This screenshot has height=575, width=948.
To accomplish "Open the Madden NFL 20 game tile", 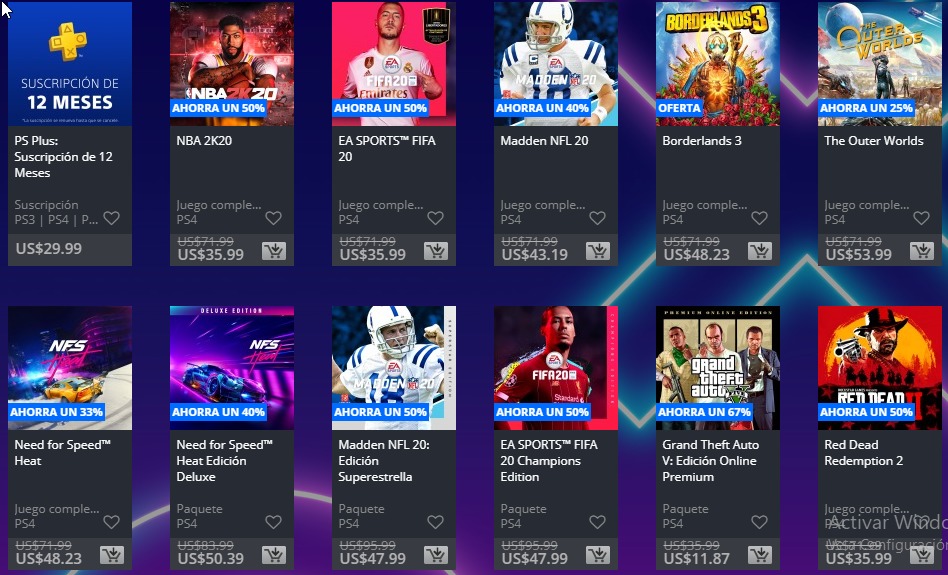I will (555, 64).
